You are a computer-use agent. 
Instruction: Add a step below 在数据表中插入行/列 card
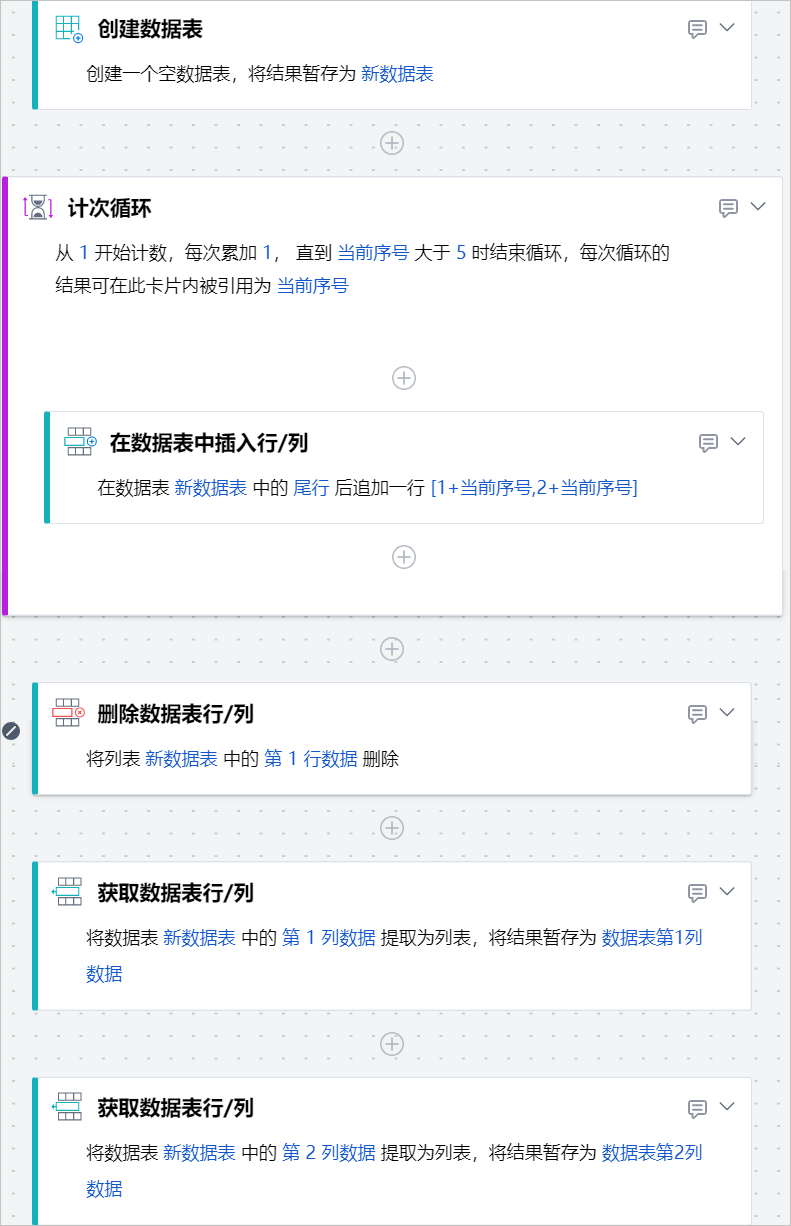[x=404, y=557]
